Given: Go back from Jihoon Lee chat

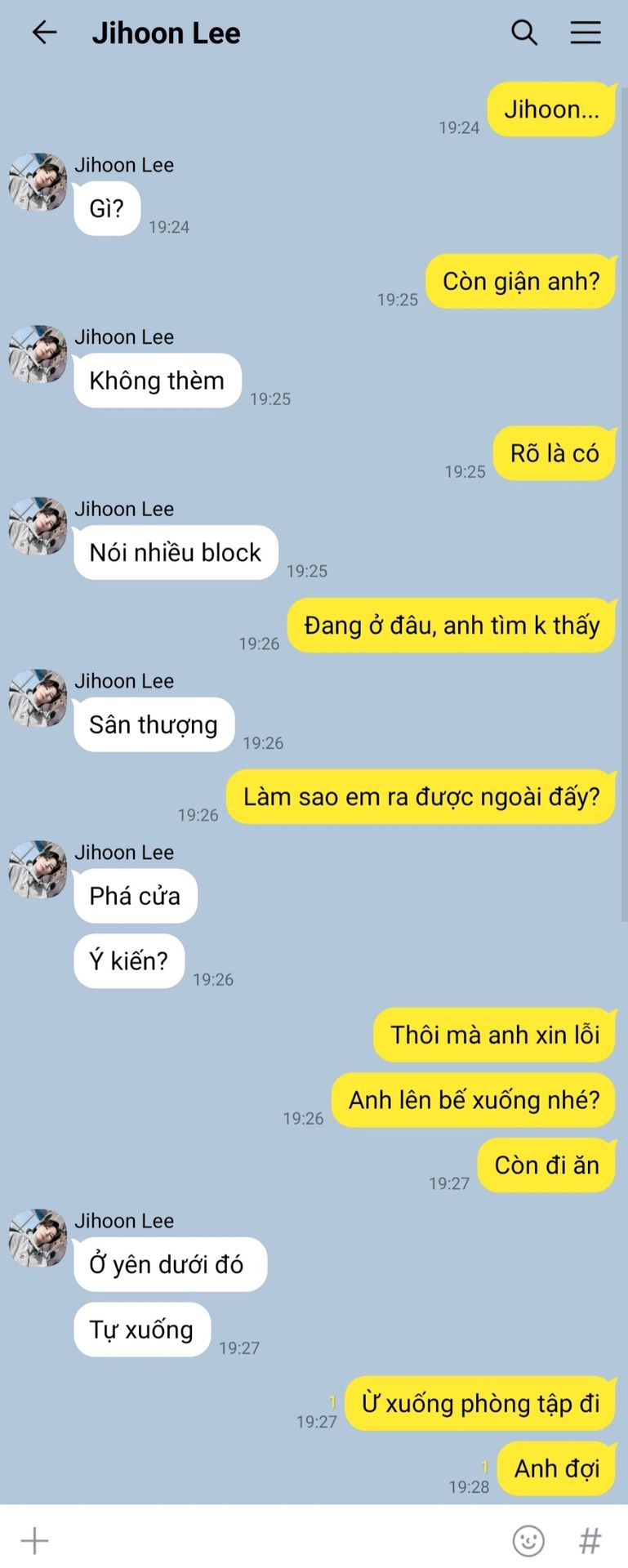Looking at the screenshot, I should 44,33.
